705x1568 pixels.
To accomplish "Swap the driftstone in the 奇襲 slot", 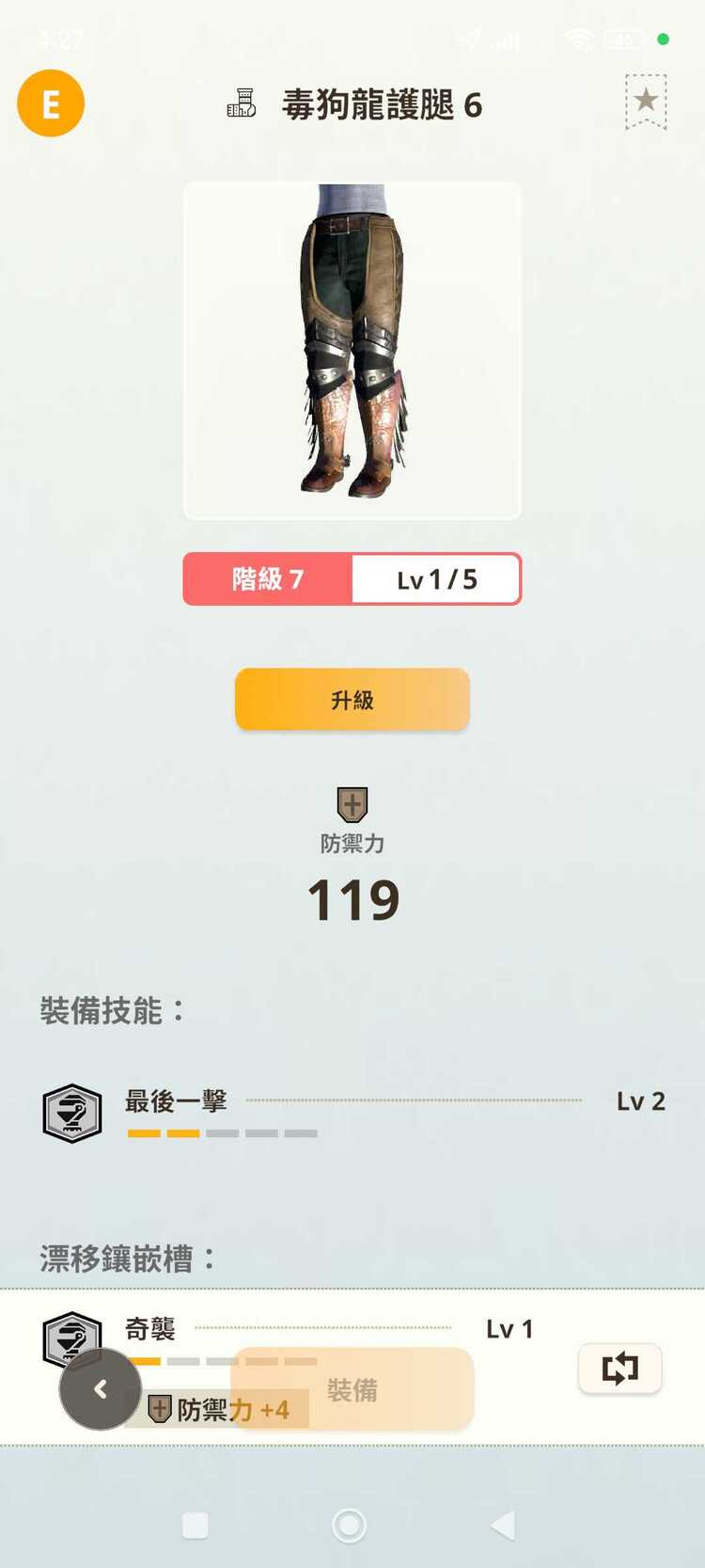I will pyautogui.click(x=619, y=1368).
